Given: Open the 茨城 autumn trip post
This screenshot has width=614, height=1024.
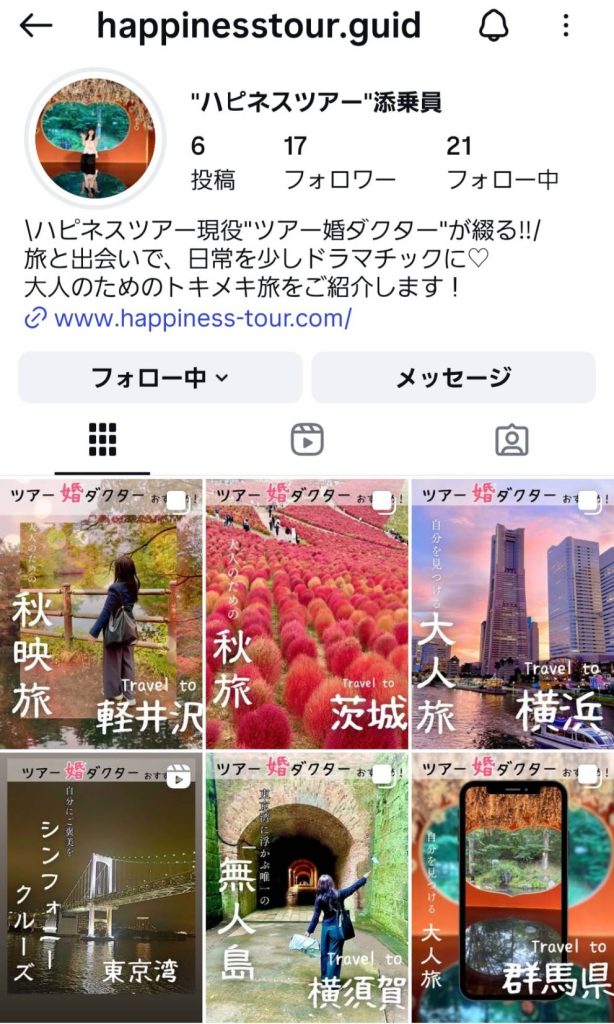Looking at the screenshot, I should click(307, 613).
